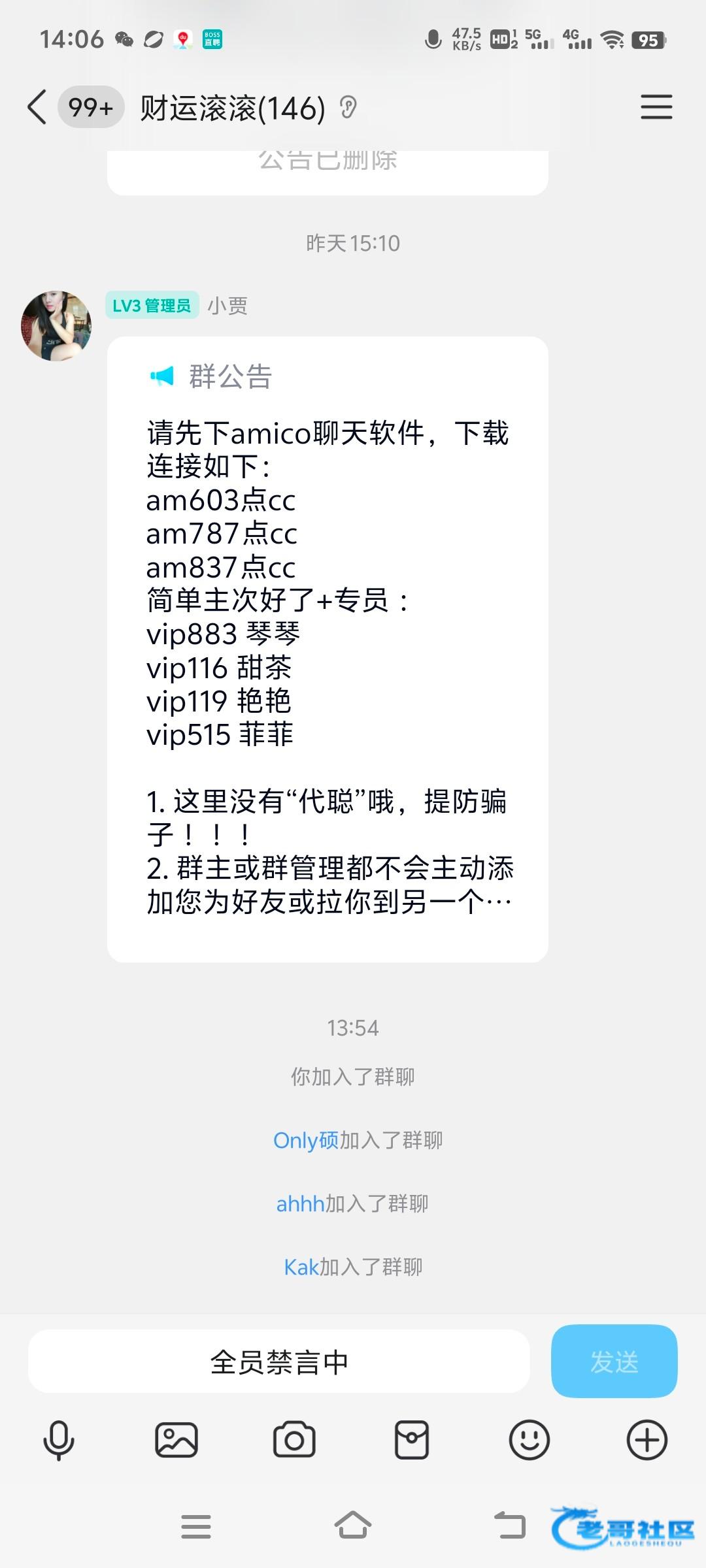Hit the 发送 send button
Screen dimensions: 706x1568
click(614, 1362)
